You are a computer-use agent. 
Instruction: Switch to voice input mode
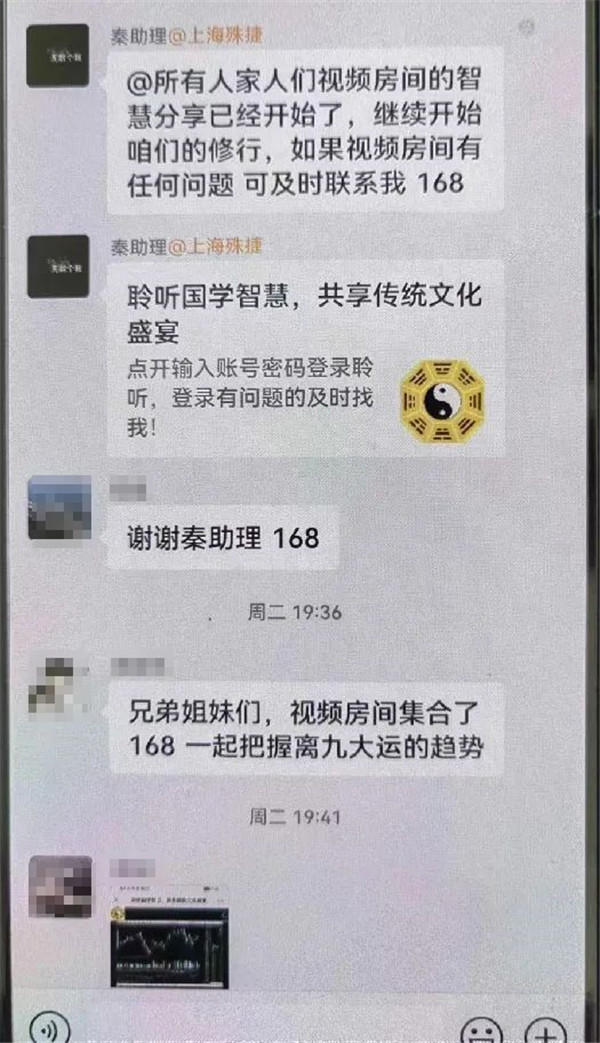(x=50, y=1028)
